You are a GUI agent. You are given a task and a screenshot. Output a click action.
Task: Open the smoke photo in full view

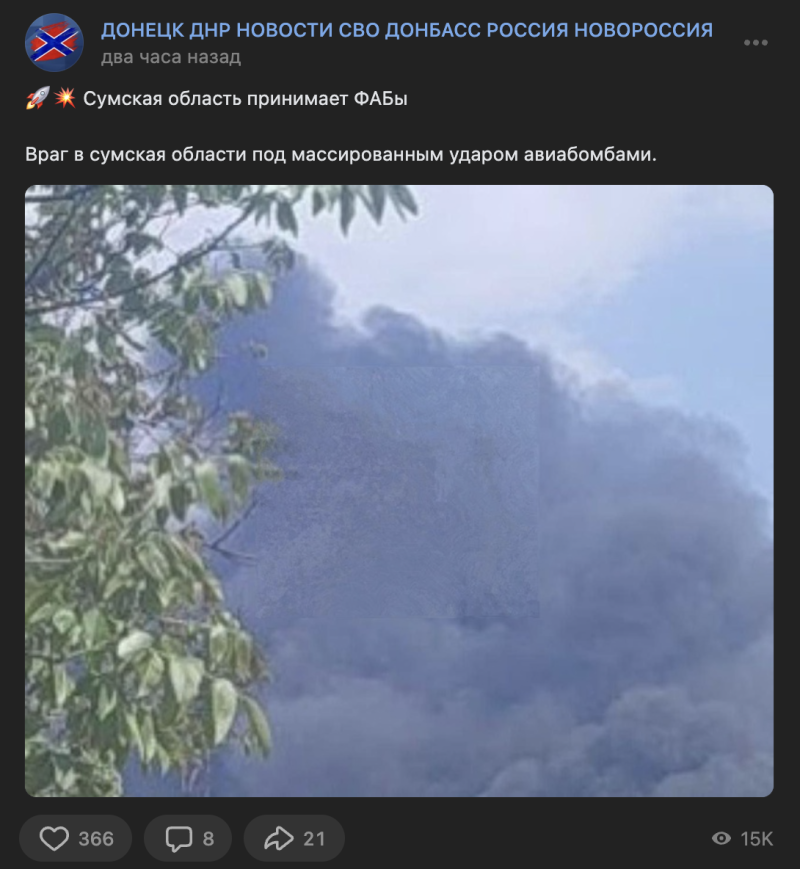(x=399, y=490)
